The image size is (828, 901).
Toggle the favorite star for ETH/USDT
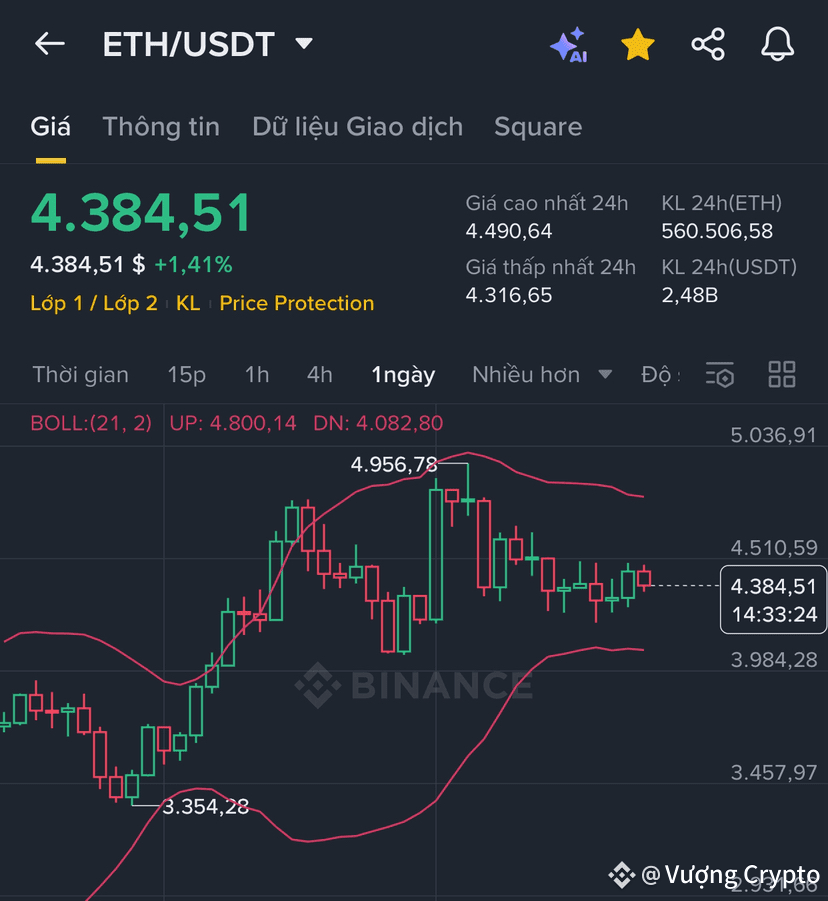pos(637,45)
